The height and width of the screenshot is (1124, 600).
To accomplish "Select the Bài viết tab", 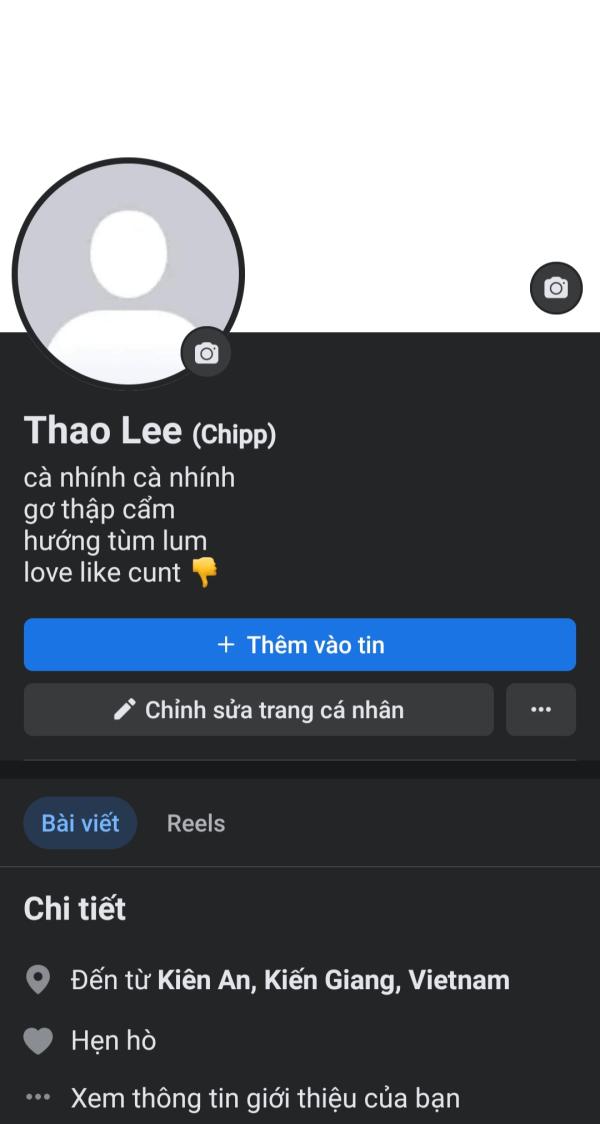I will [80, 823].
